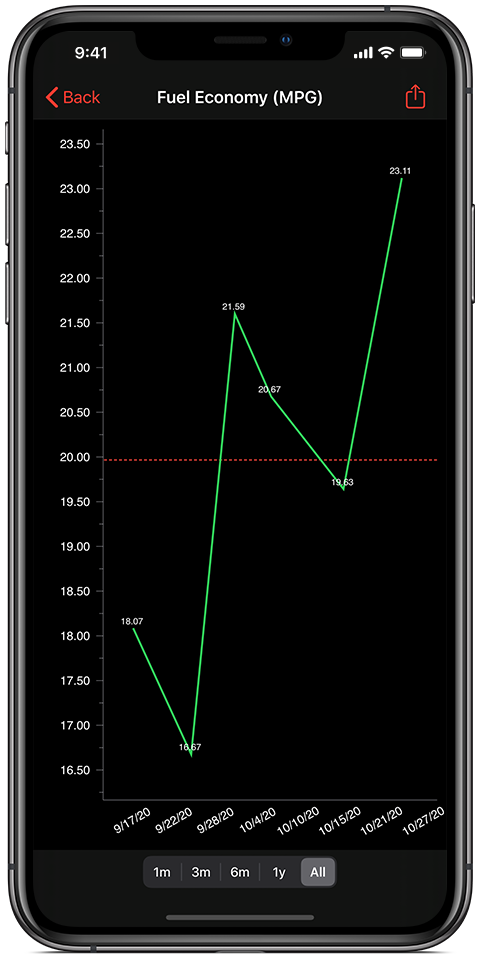Go back using the Back button

click(x=73, y=97)
